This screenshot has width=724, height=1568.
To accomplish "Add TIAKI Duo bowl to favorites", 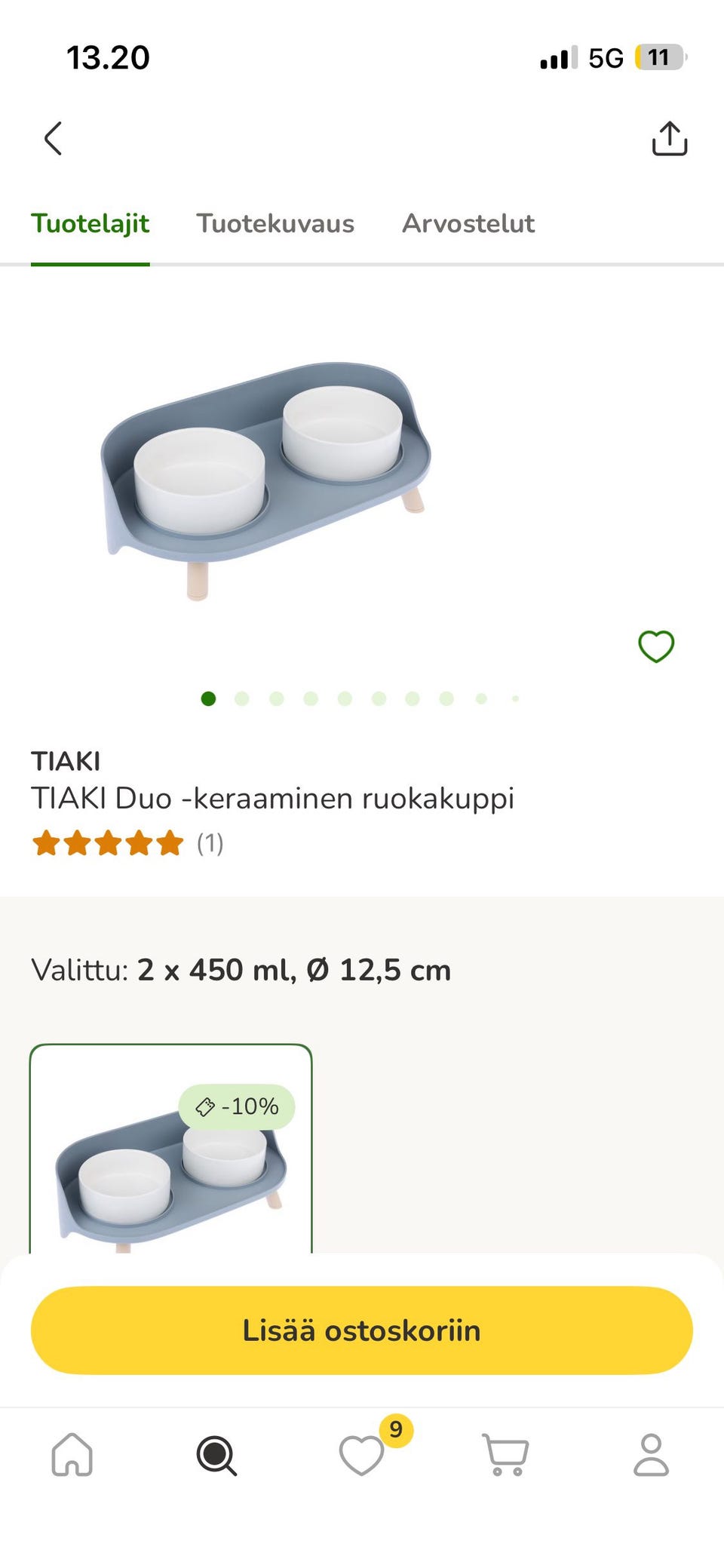I will [x=656, y=646].
